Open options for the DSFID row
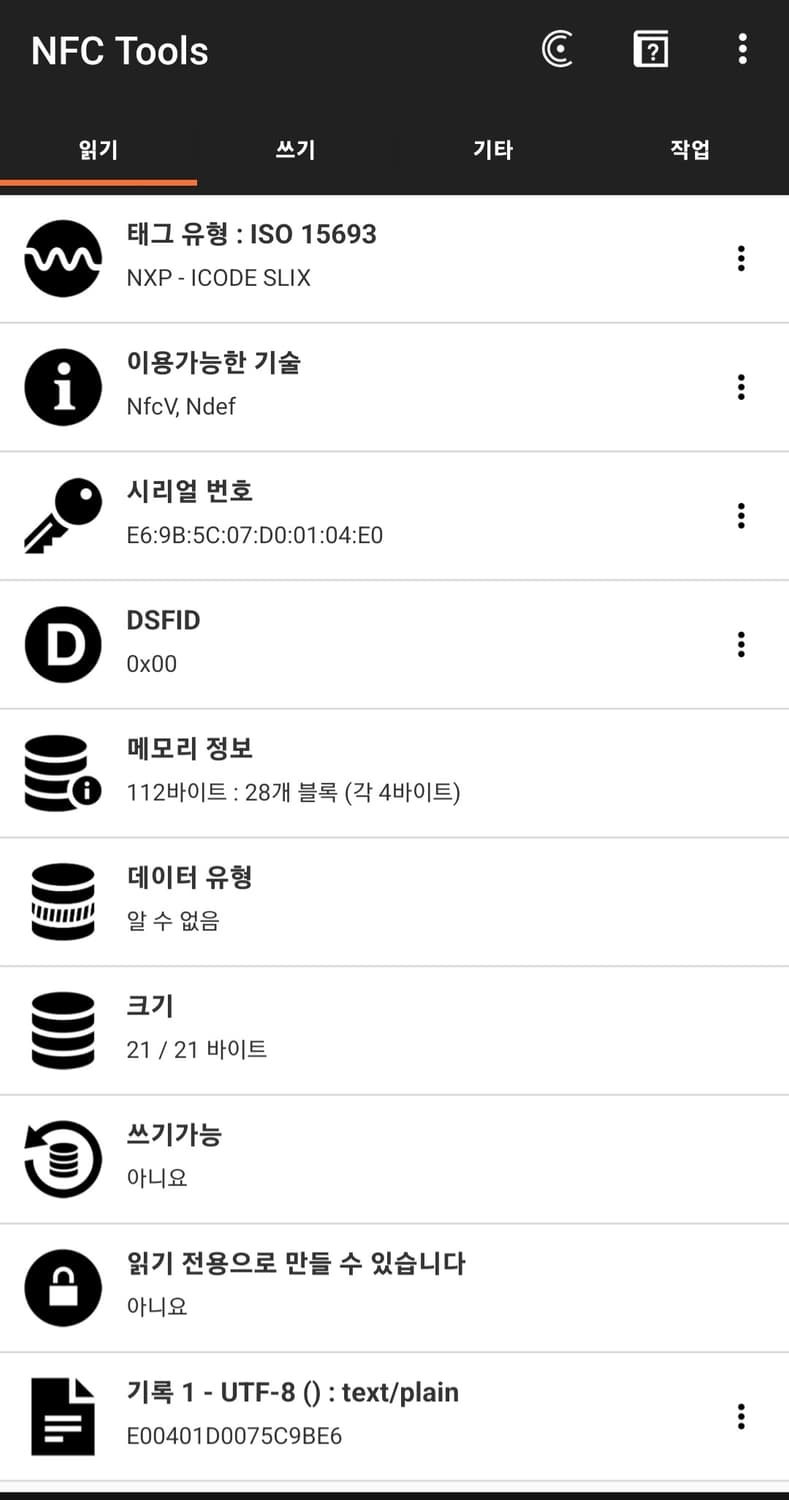This screenshot has height=1500, width=789. (740, 644)
